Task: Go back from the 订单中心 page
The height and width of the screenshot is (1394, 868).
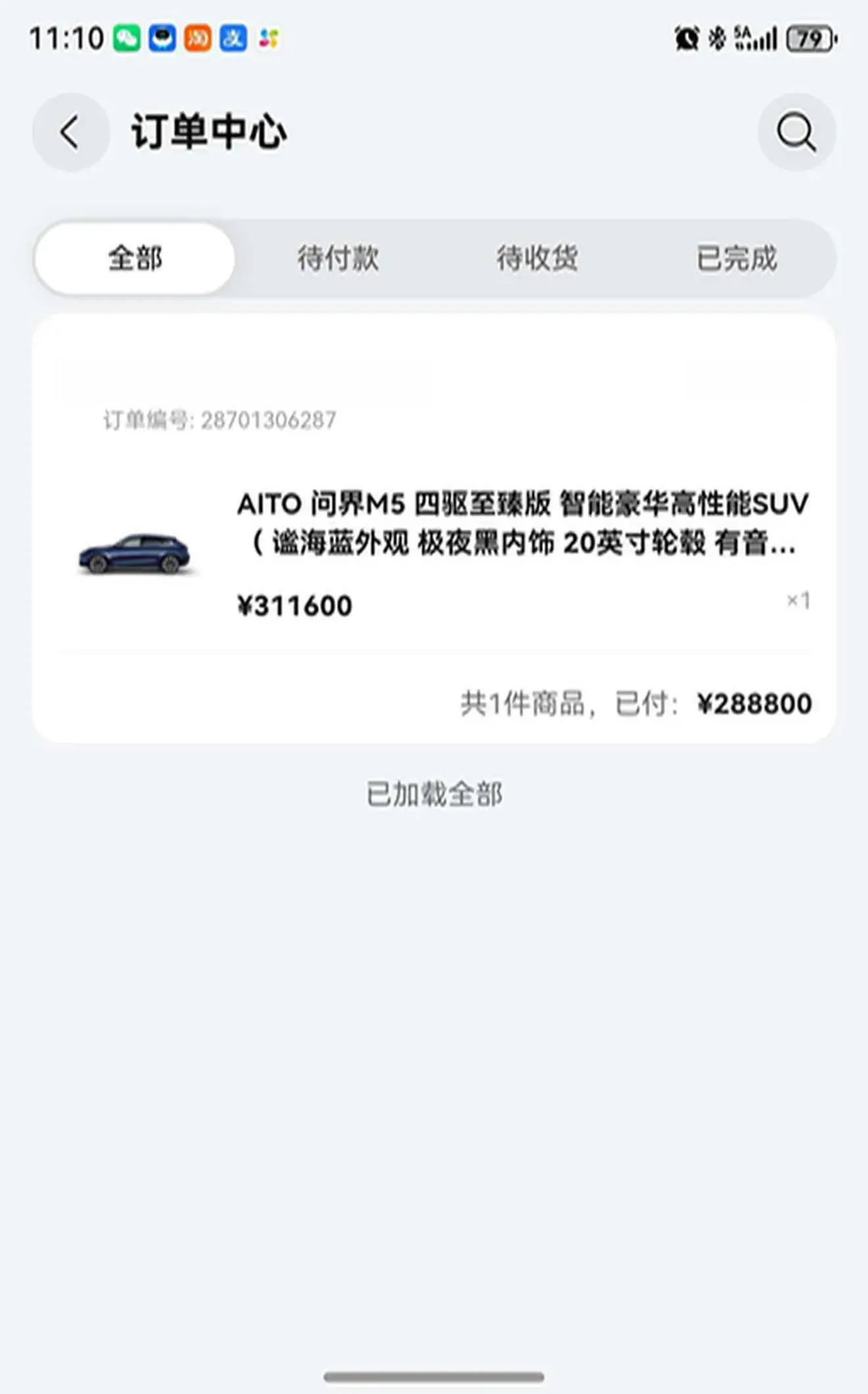Action: coord(70,133)
